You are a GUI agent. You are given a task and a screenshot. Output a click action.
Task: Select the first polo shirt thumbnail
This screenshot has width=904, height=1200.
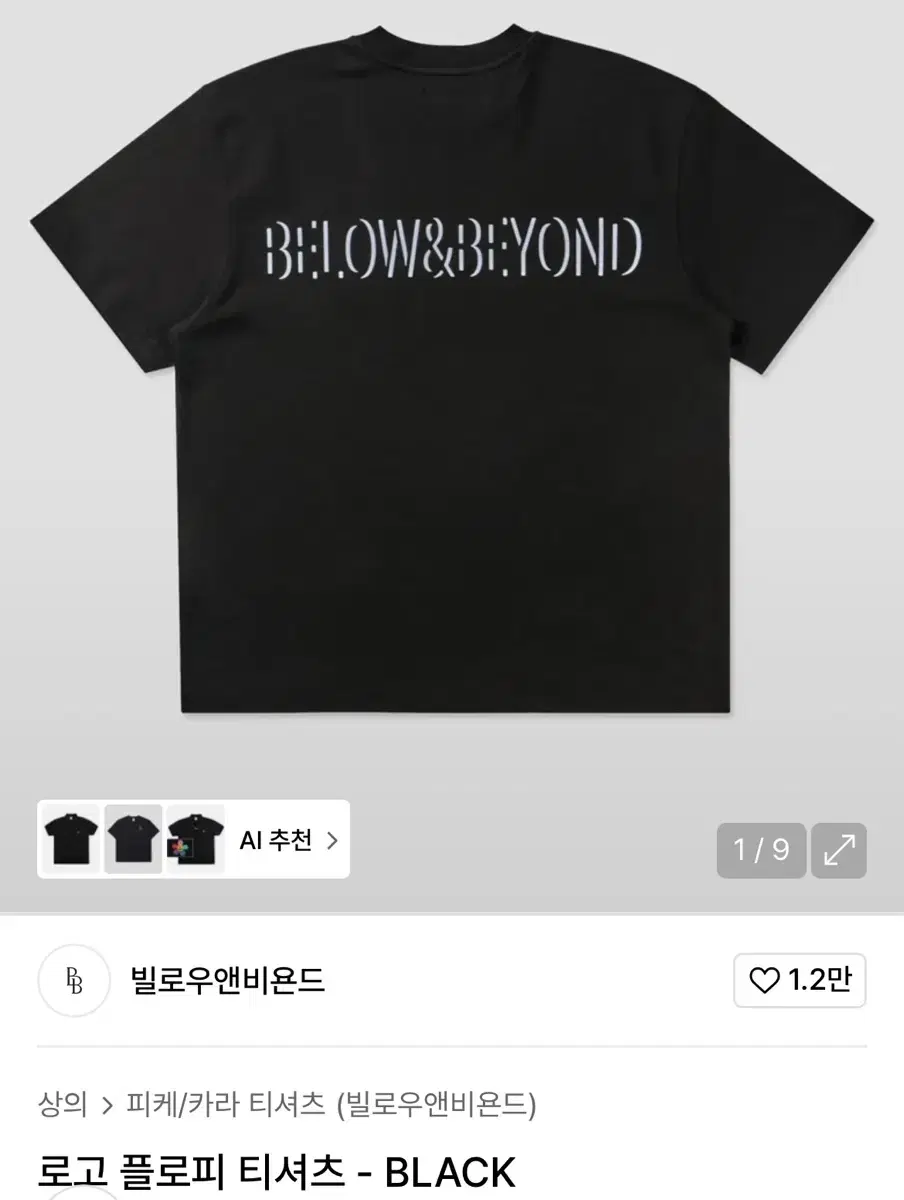click(x=69, y=840)
